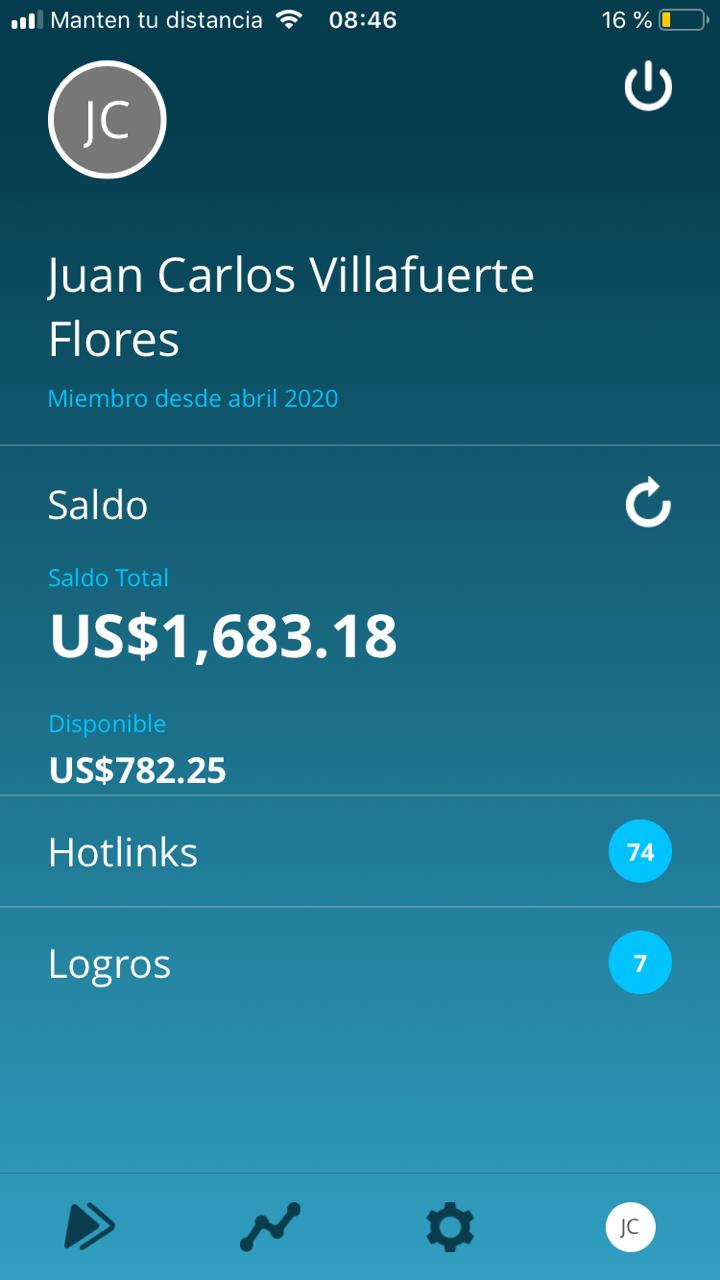Open the Hotlinks row
This screenshot has width=720, height=1280.
point(360,852)
